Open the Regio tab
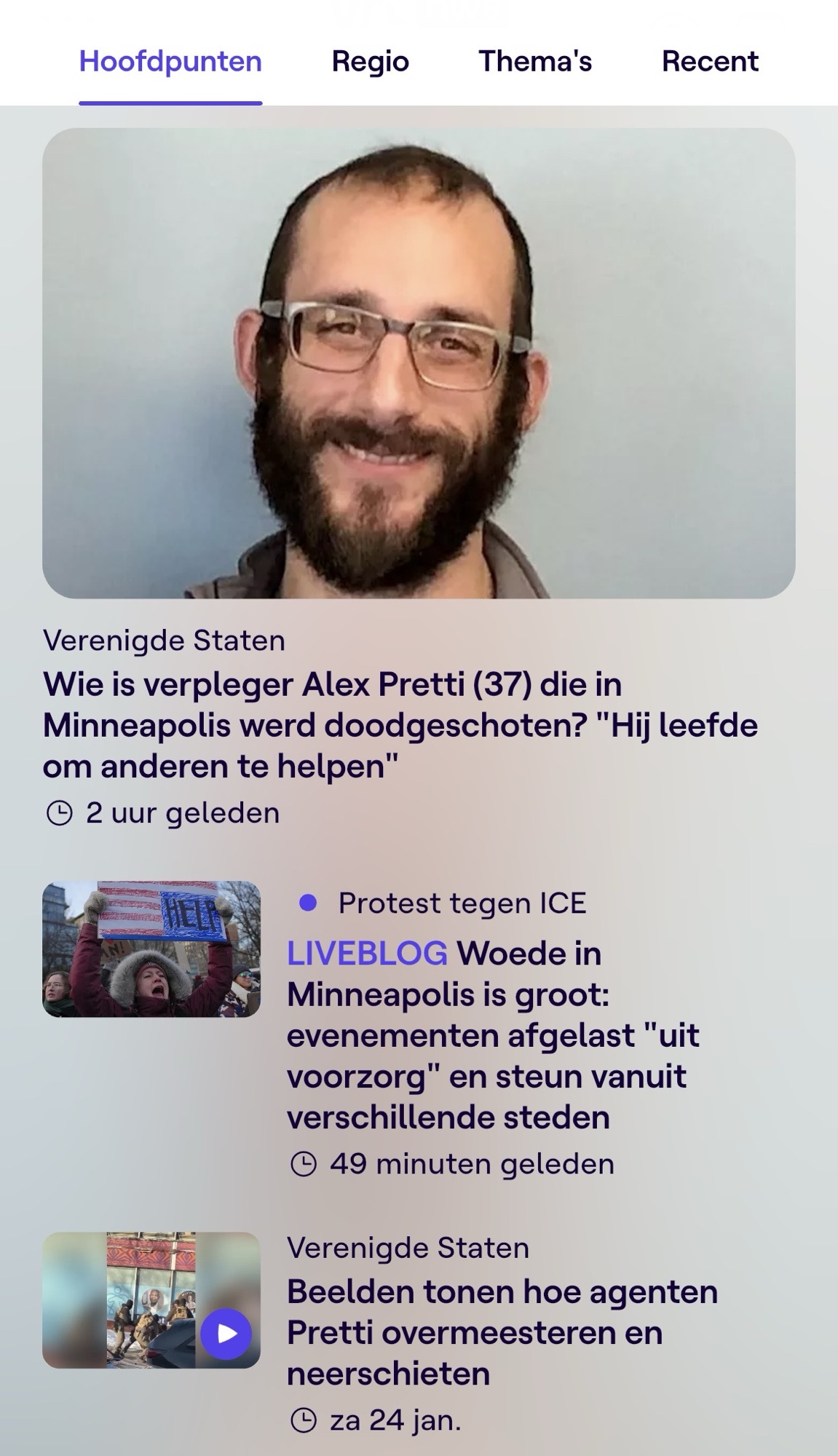Viewport: 838px width, 1456px height. coord(370,62)
